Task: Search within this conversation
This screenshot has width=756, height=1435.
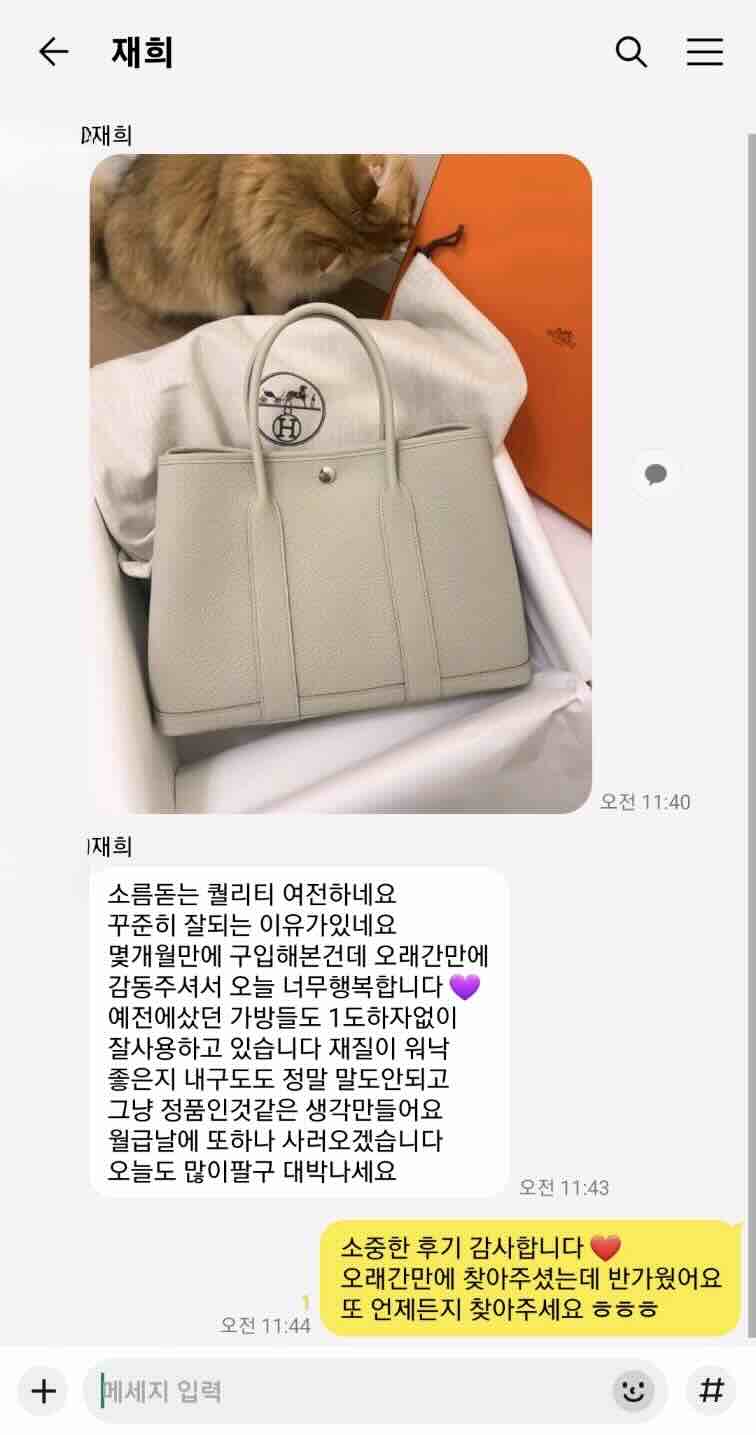Action: pyautogui.click(x=631, y=52)
